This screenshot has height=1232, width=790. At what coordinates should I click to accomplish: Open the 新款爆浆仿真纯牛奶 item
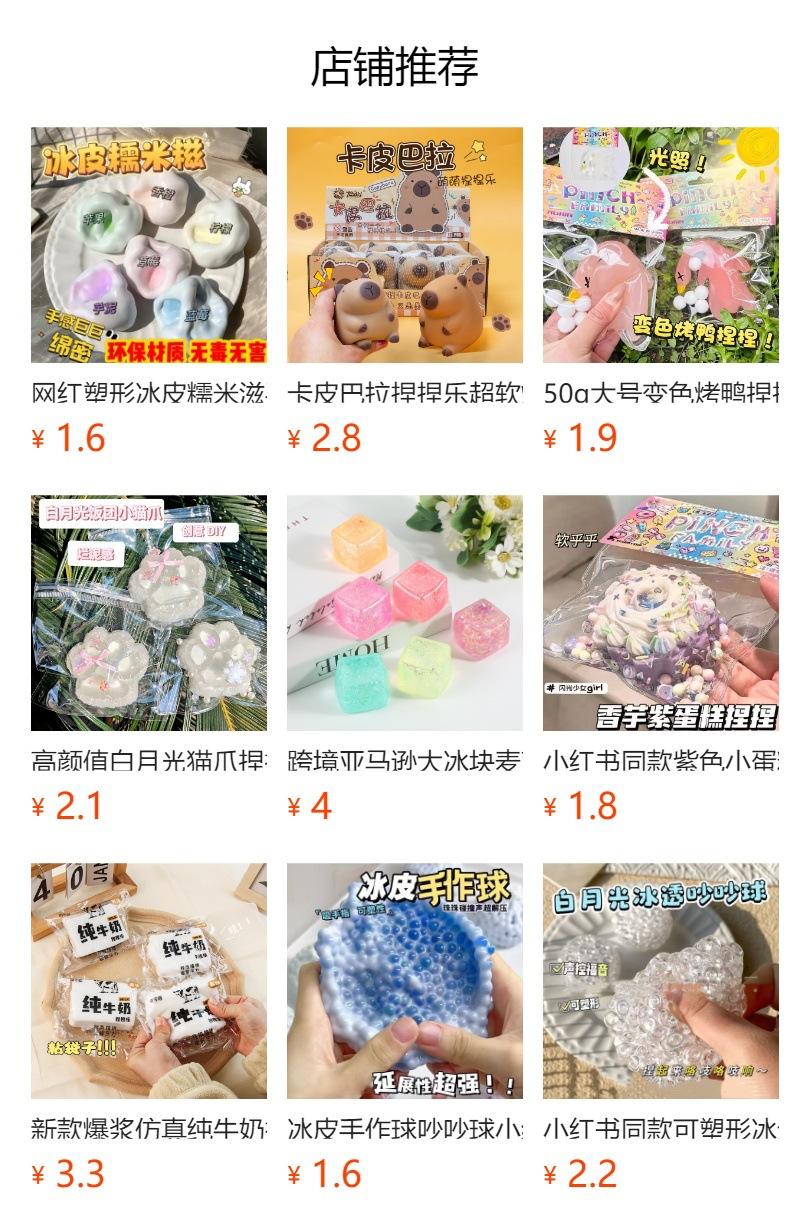tap(149, 981)
